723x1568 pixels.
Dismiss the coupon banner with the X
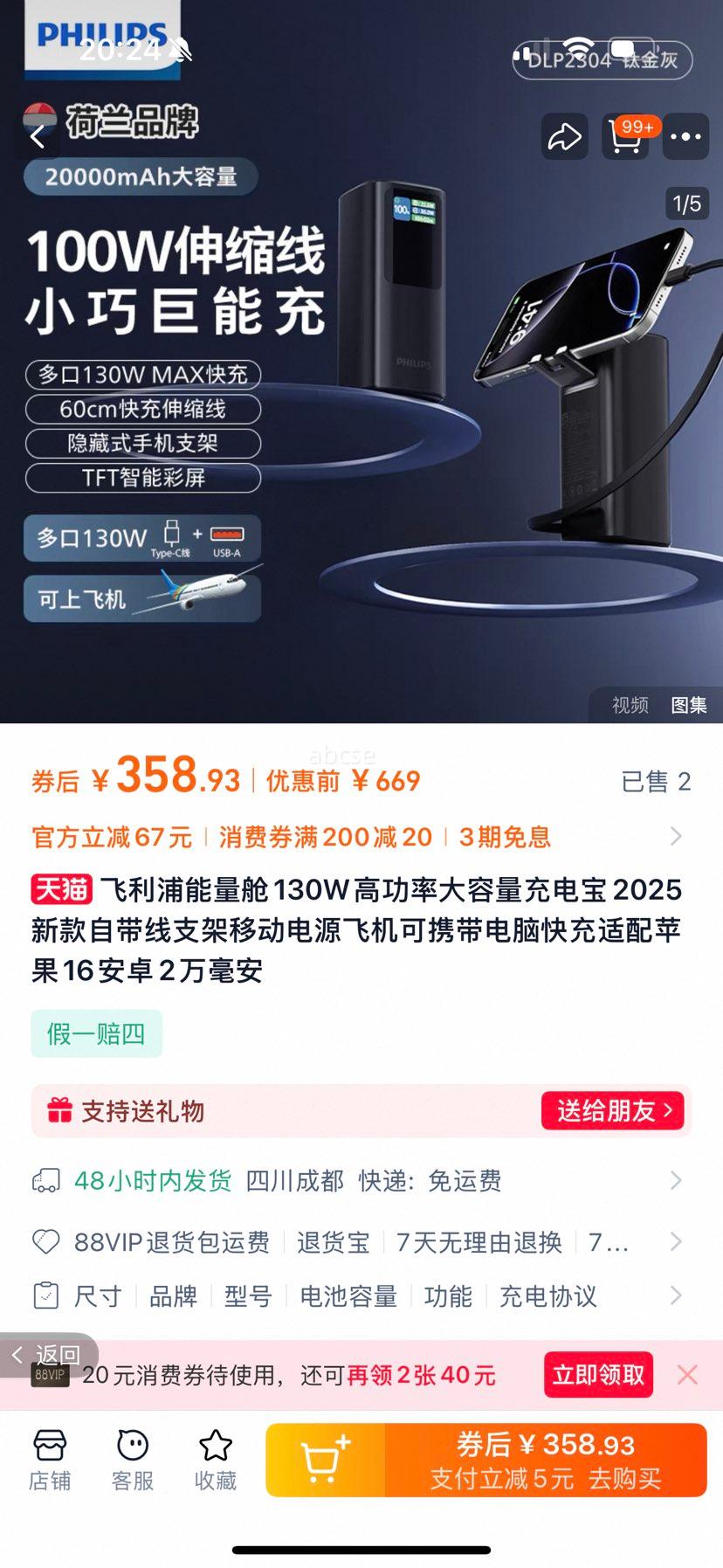687,1374
